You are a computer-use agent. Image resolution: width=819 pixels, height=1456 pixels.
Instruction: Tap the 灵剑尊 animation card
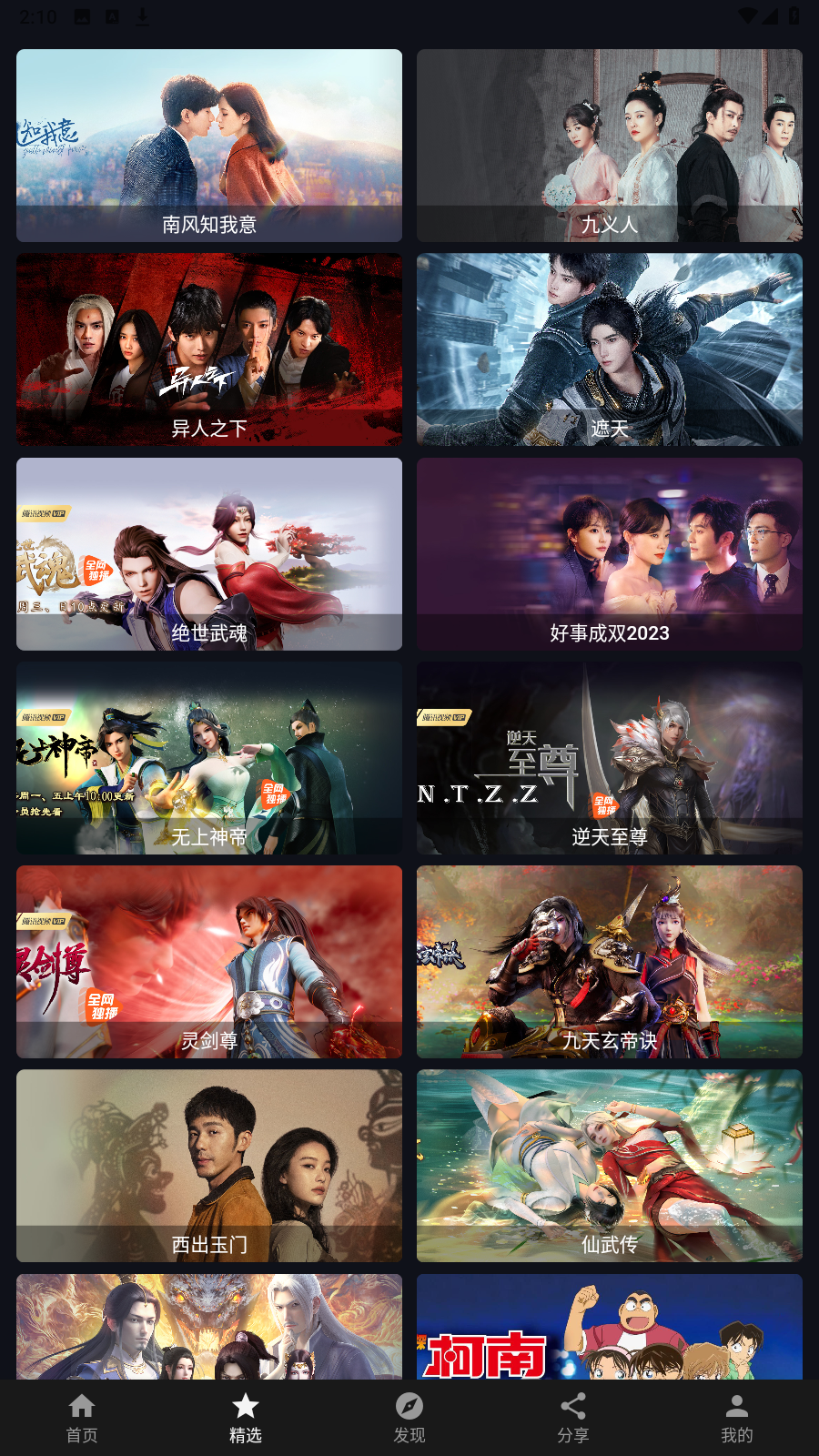[209, 962]
